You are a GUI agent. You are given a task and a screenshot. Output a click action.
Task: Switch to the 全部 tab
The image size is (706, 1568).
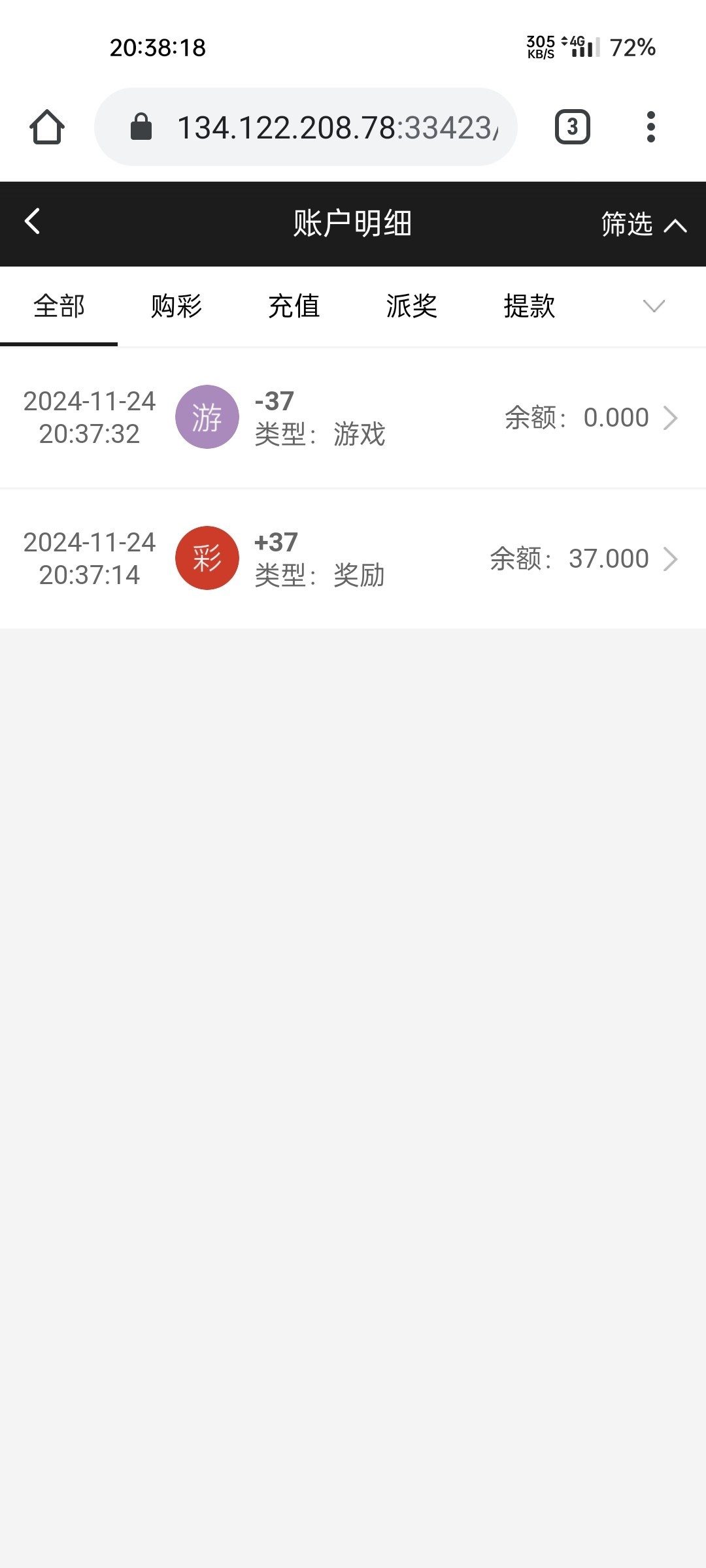click(59, 306)
